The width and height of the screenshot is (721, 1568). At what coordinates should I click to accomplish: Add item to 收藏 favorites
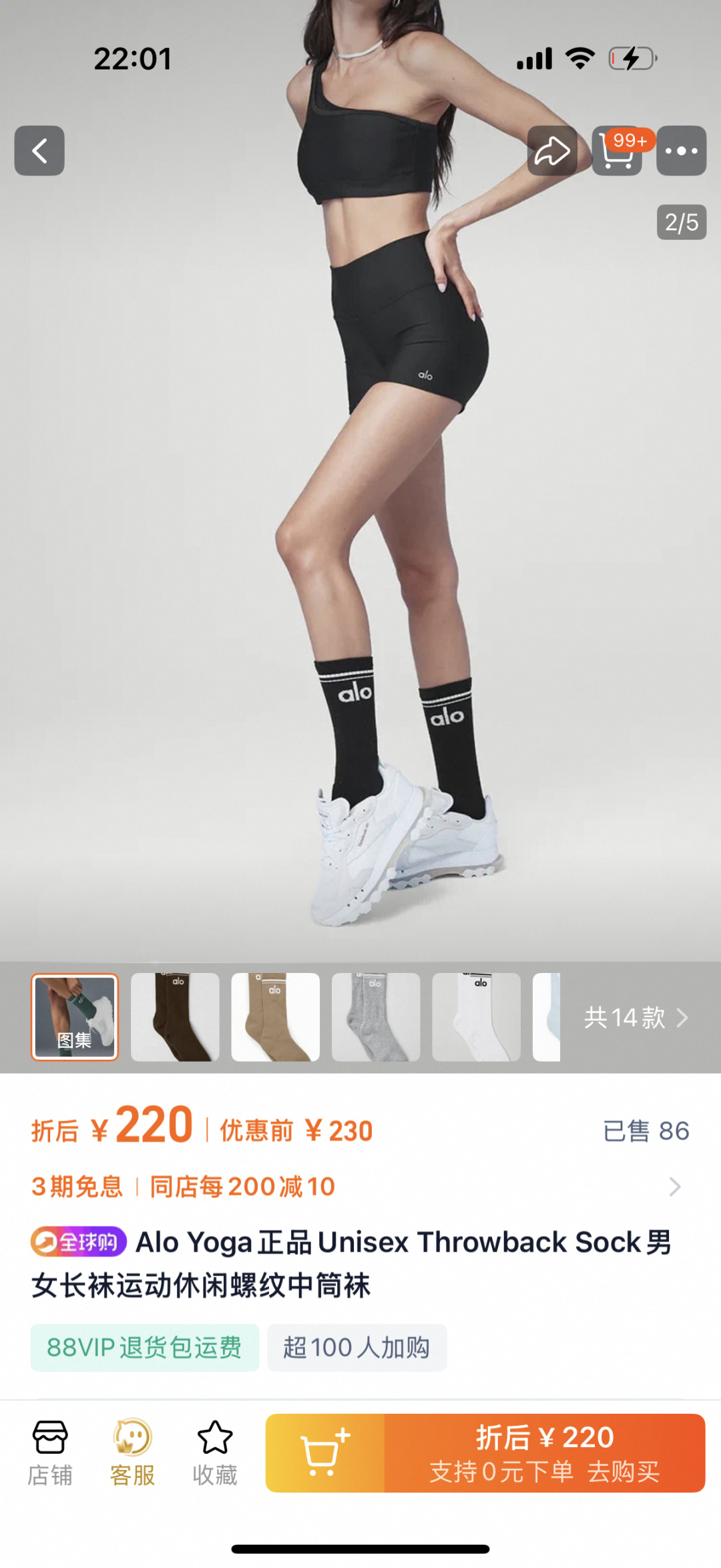pos(215,1452)
